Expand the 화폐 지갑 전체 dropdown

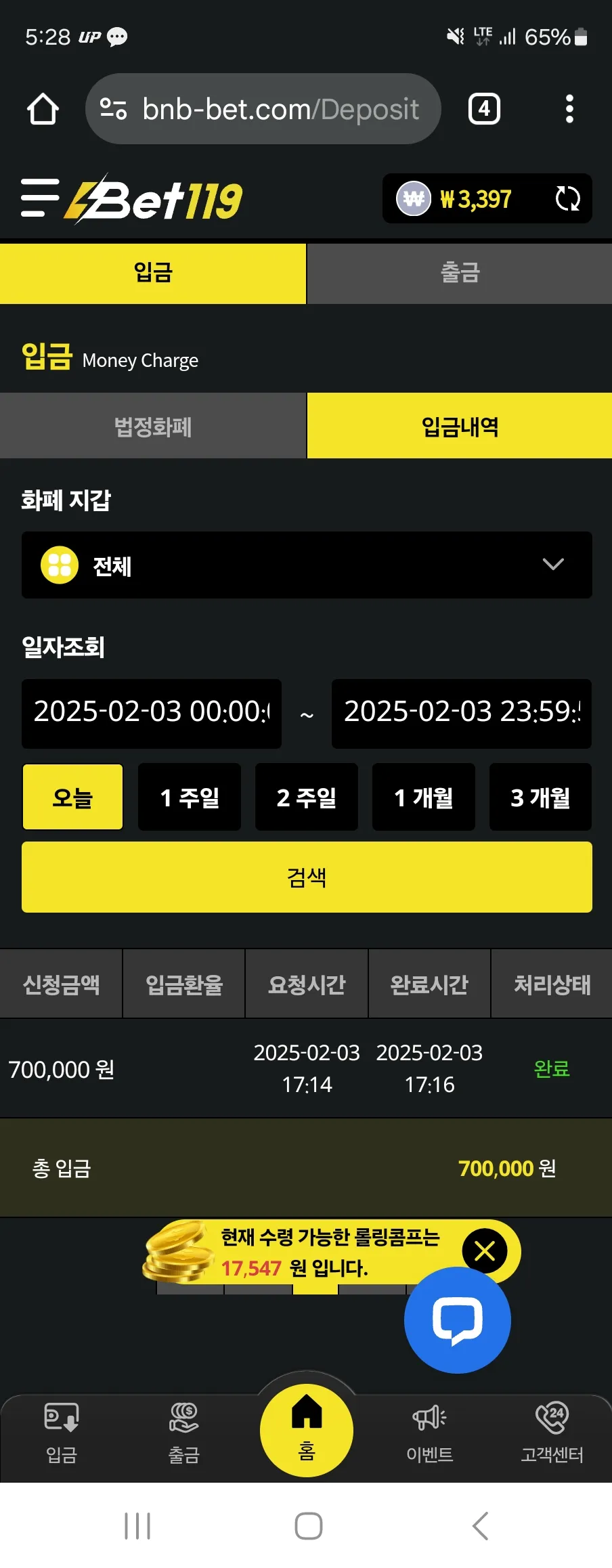click(x=307, y=565)
